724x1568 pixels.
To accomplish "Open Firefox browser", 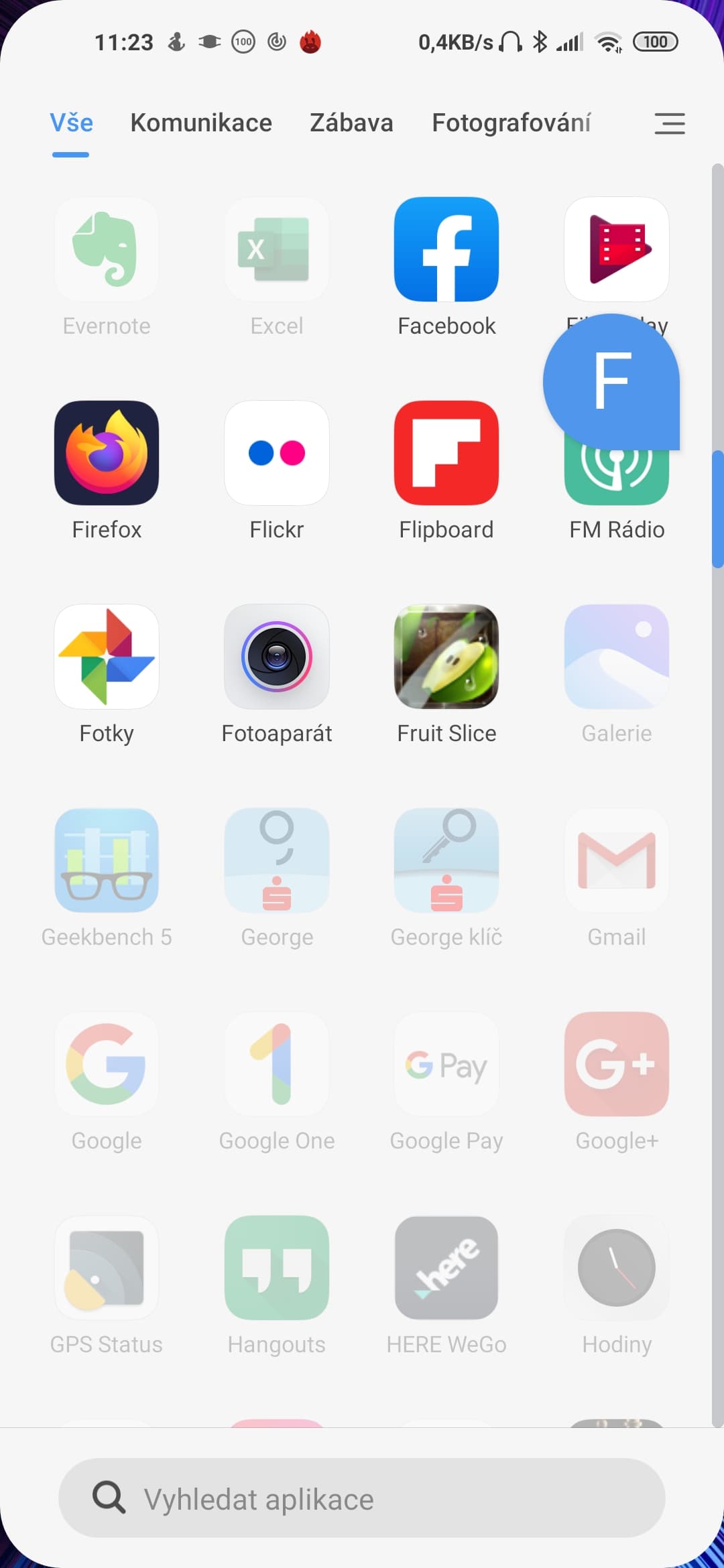I will [x=107, y=454].
